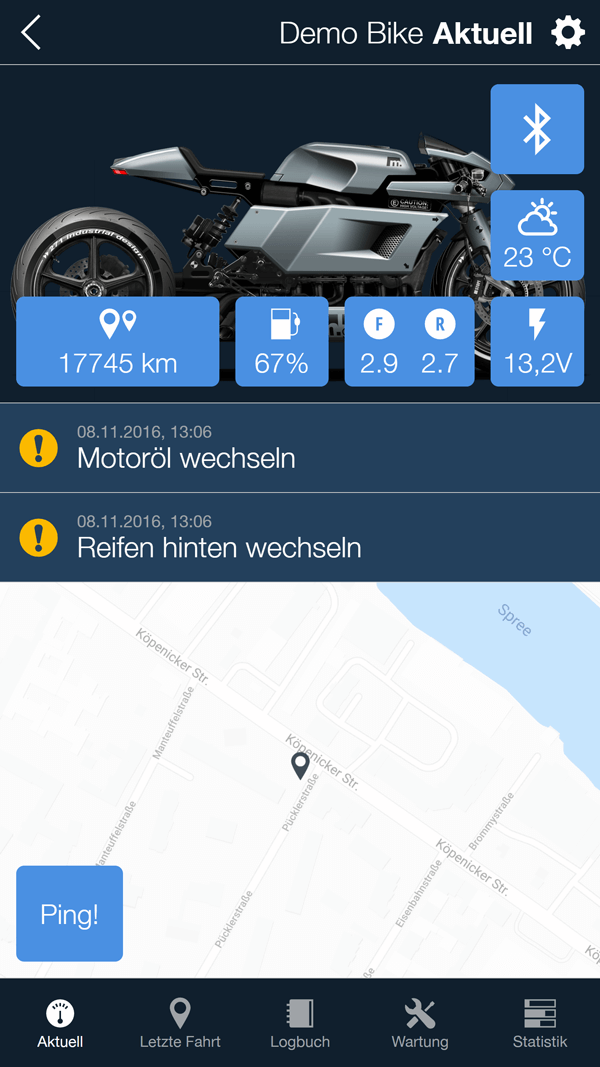Switch to the Logbuch tab

(300, 1023)
